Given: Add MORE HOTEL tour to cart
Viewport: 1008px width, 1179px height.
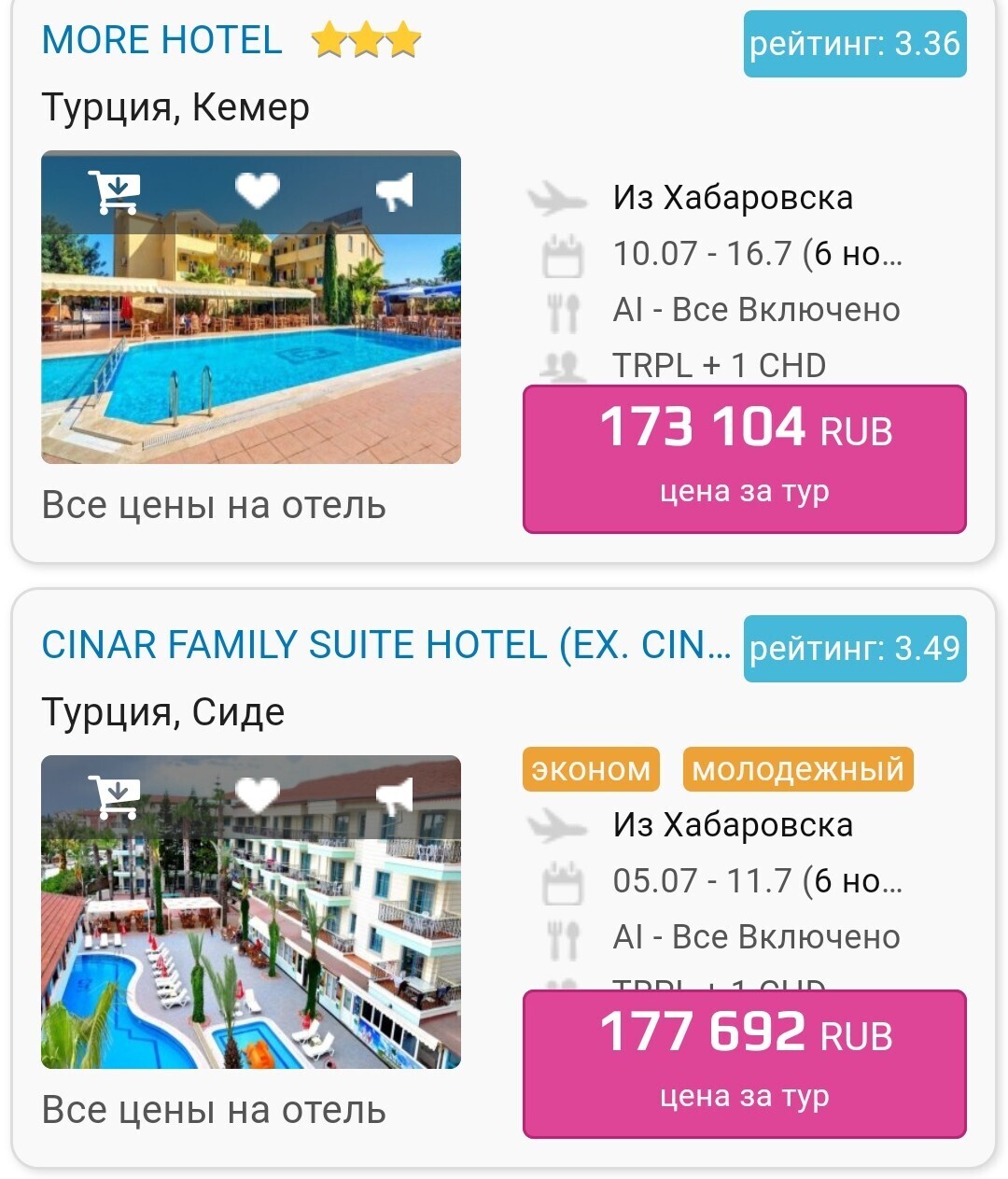Looking at the screenshot, I should [114, 192].
